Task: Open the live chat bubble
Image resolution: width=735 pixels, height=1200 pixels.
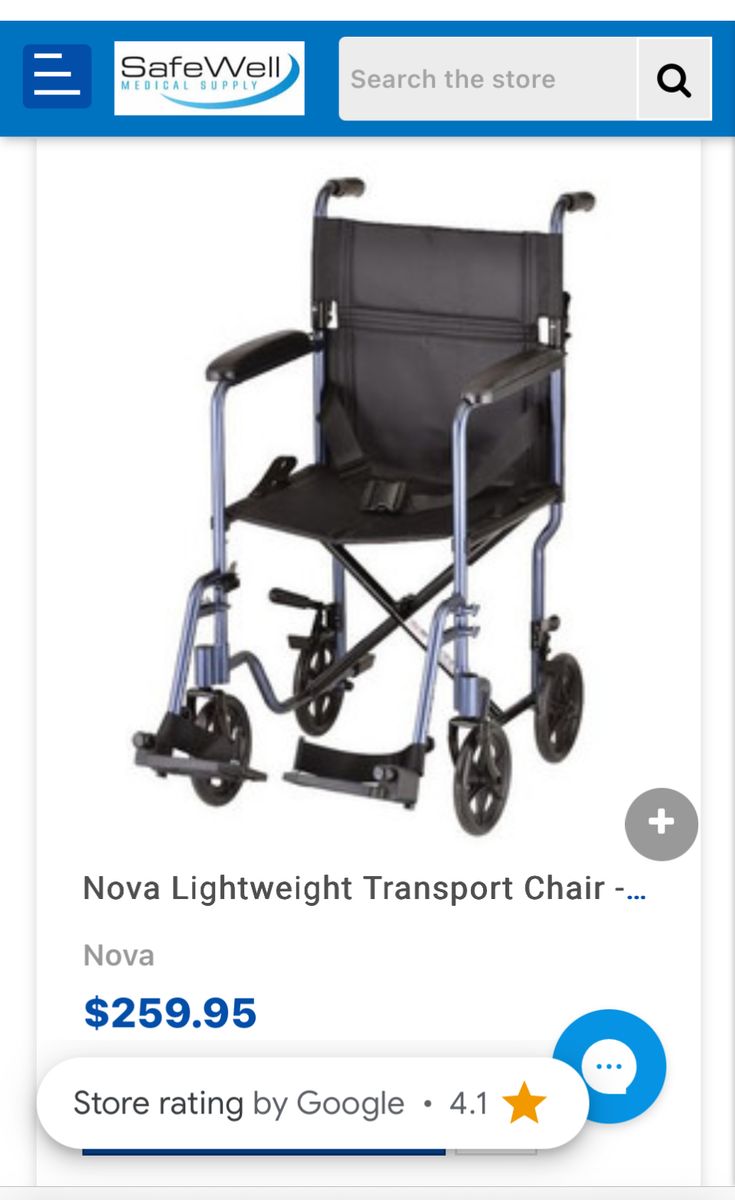Action: click(x=609, y=1066)
